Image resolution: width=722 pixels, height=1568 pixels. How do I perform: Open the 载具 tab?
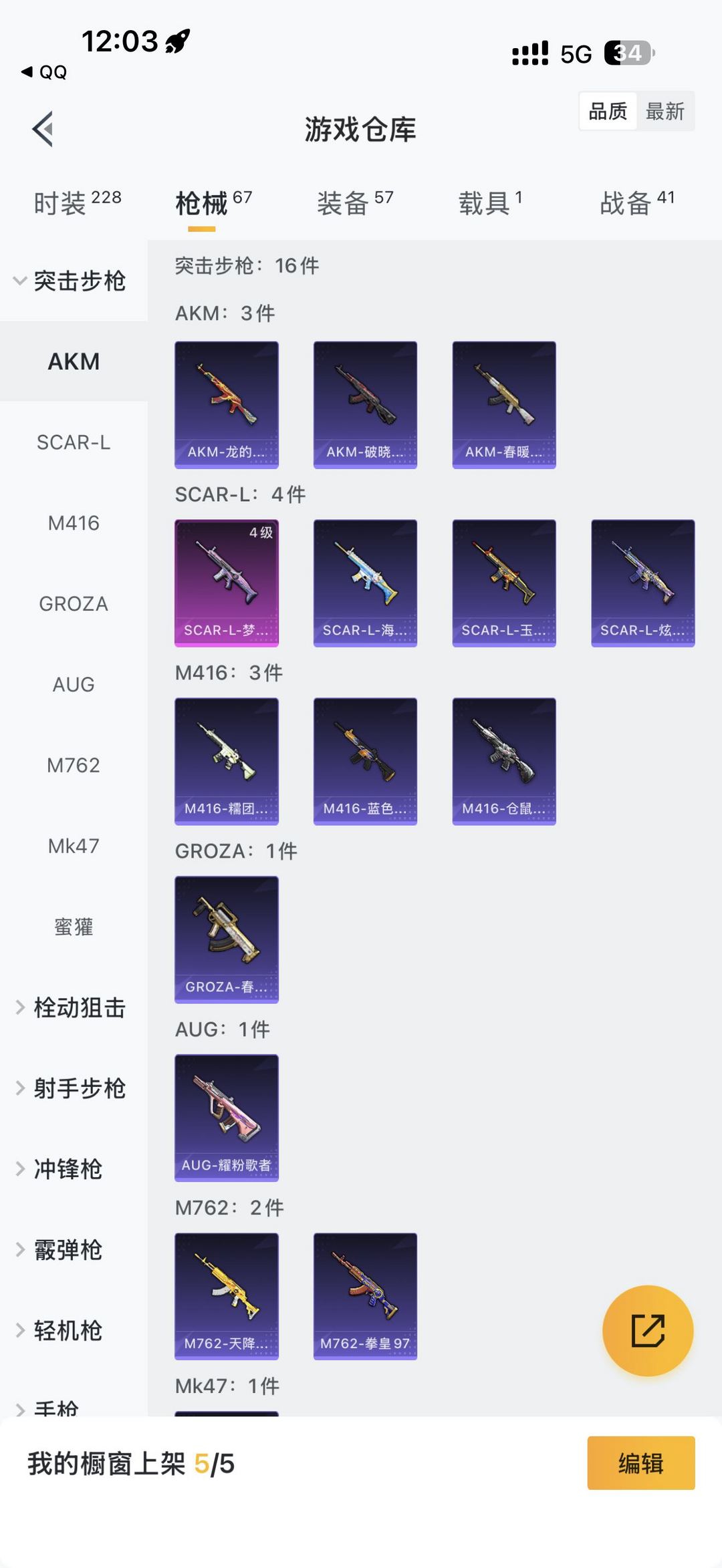click(489, 202)
